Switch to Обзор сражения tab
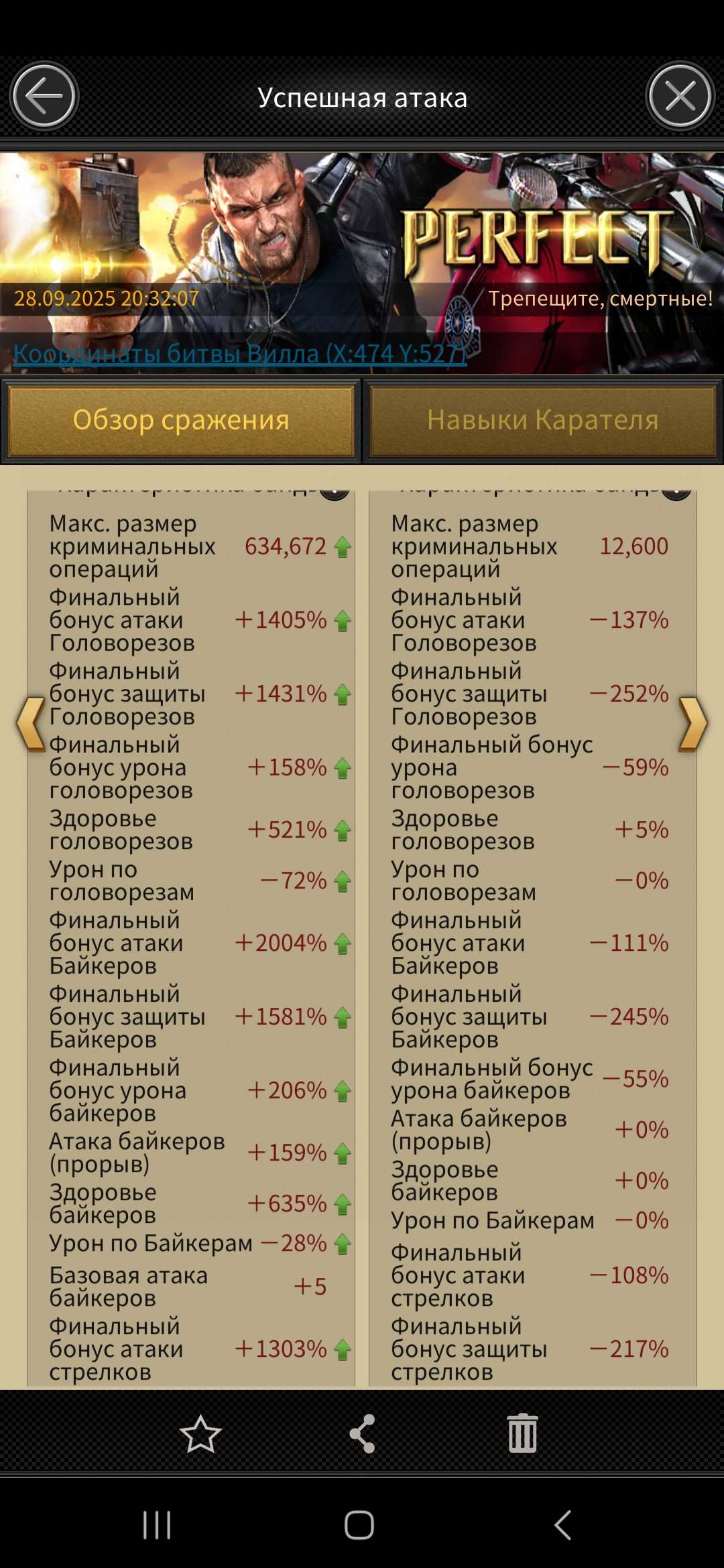This screenshot has height=1568, width=724. (x=181, y=421)
